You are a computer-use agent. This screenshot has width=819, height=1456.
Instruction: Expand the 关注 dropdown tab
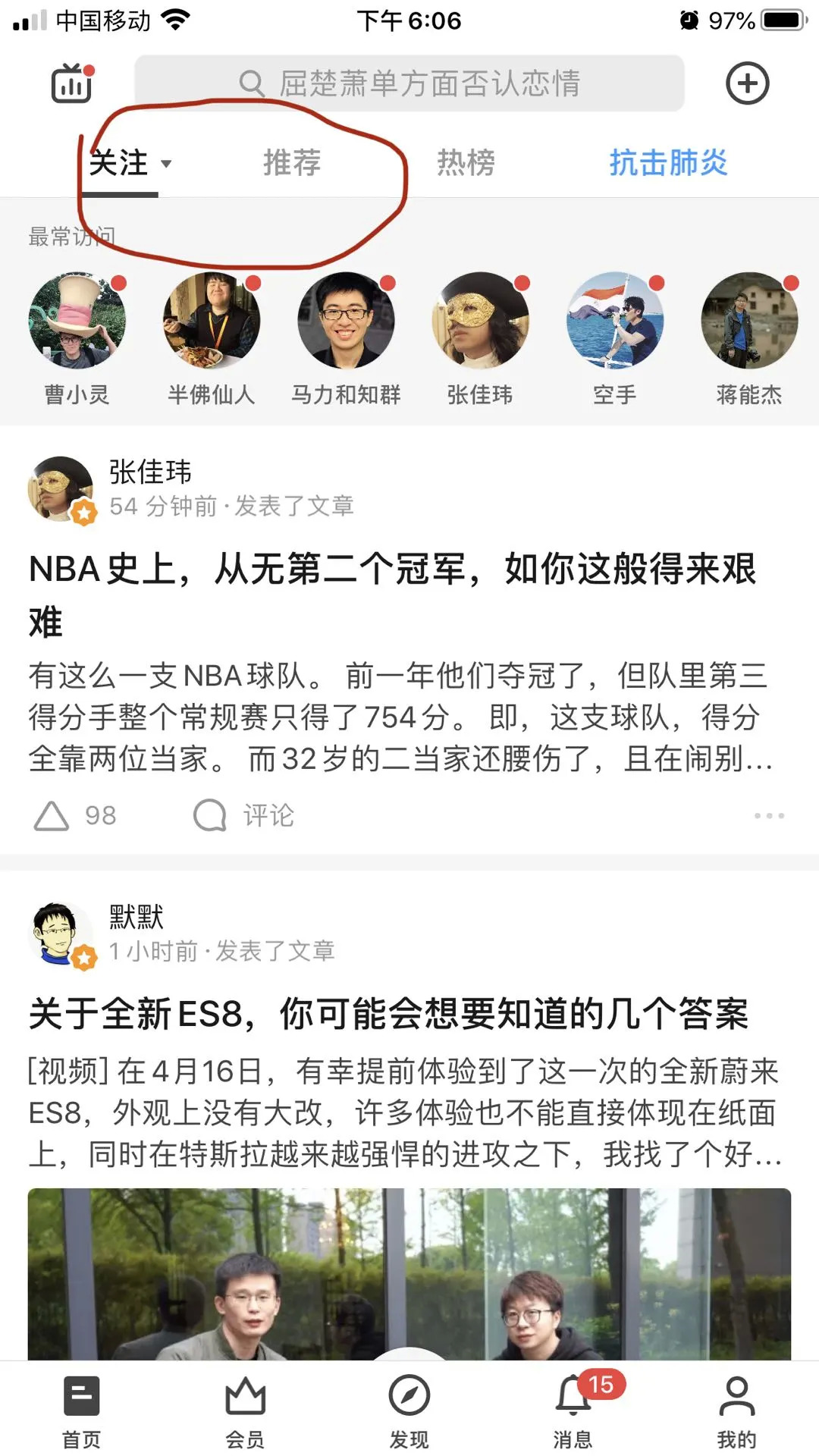pyautogui.click(x=130, y=163)
